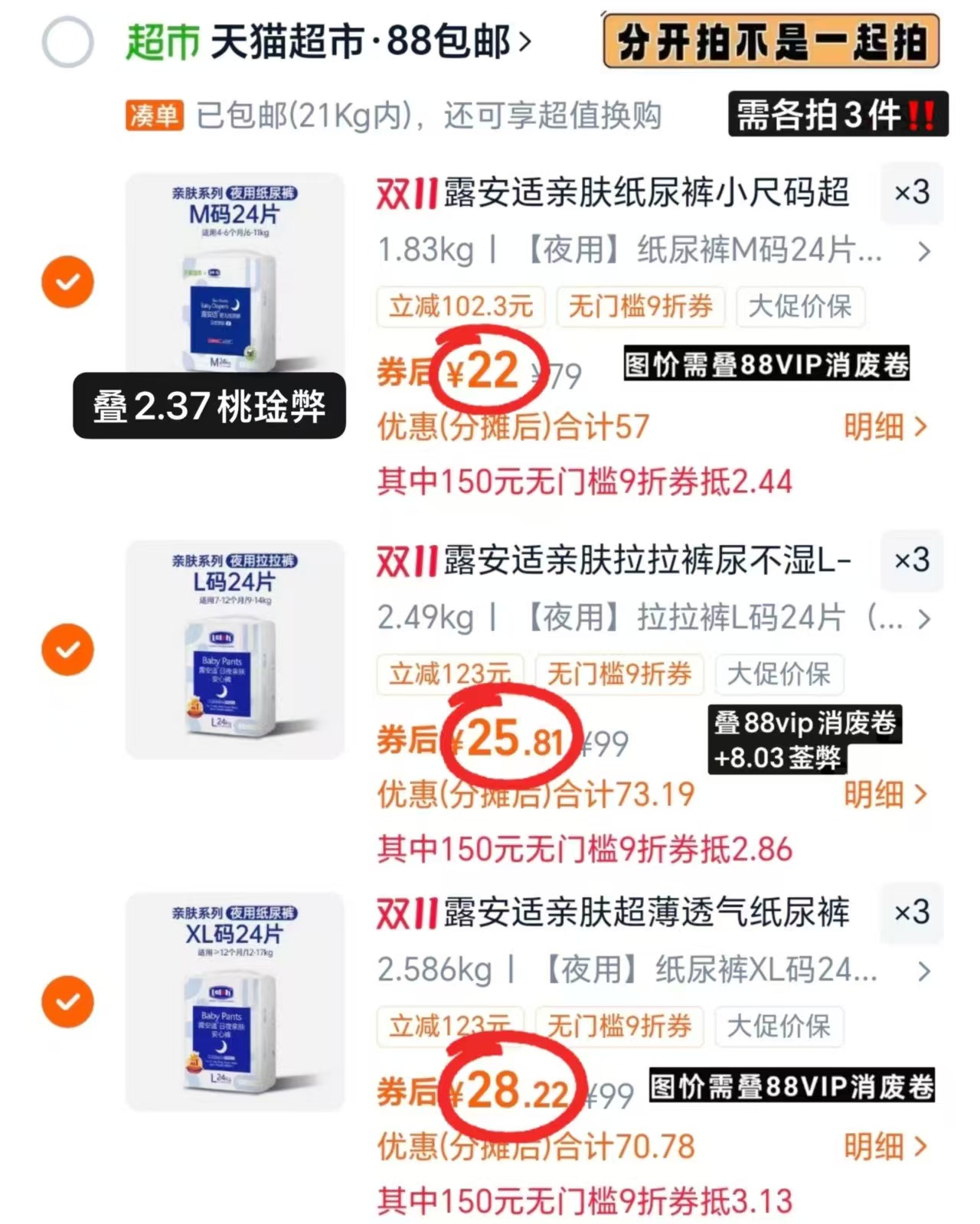Open the 双11露安适亲肤纸尿裤小尺码 product title

tap(612, 195)
